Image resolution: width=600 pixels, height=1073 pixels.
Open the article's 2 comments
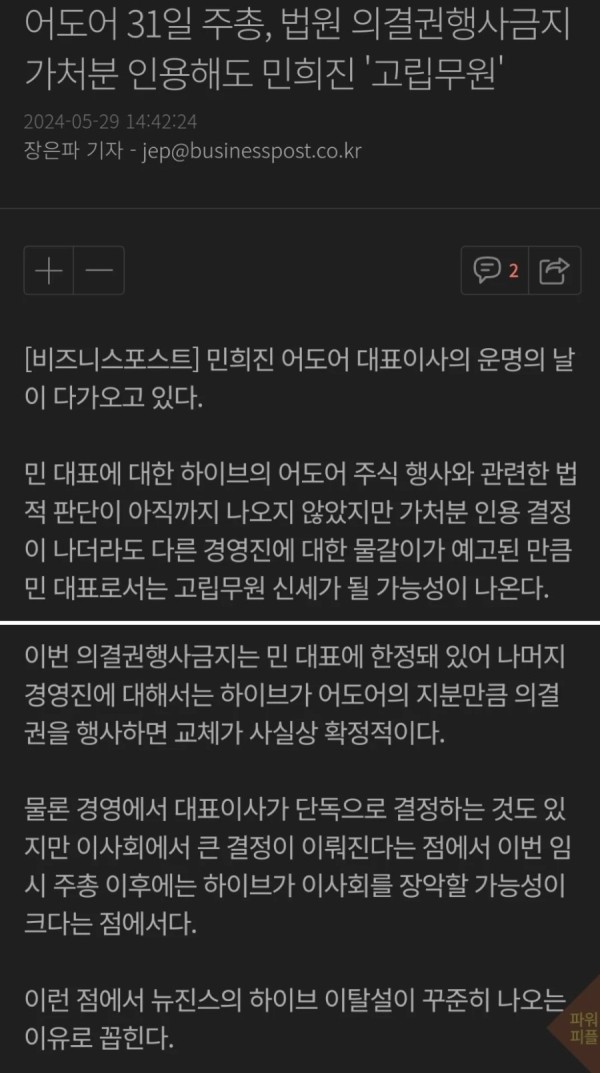point(497,269)
